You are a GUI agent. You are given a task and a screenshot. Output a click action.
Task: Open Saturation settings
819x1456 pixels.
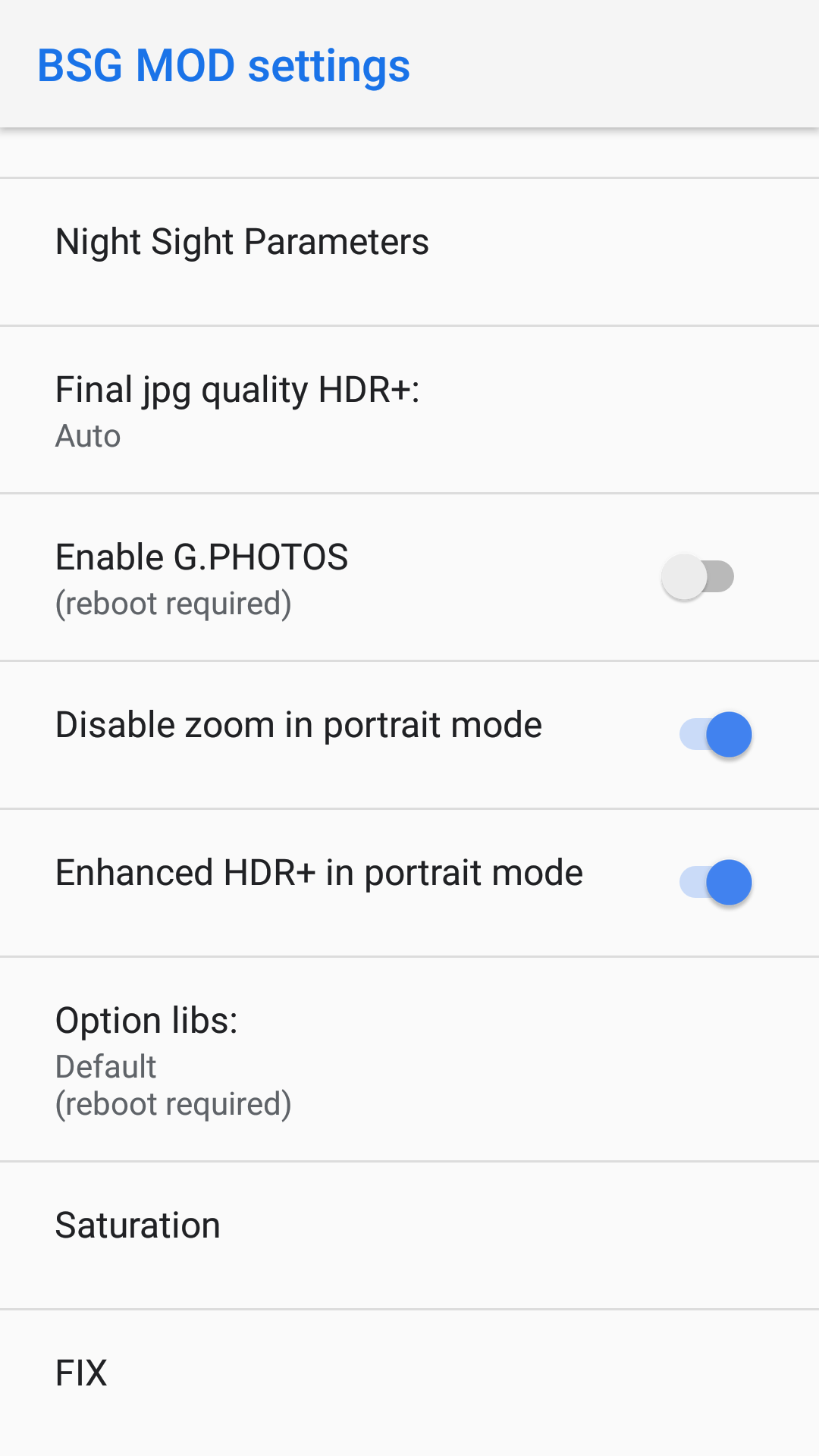point(409,1235)
